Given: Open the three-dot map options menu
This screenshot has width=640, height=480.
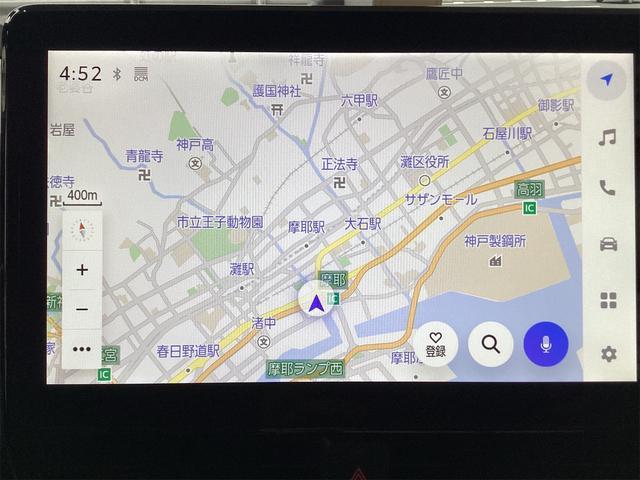Looking at the screenshot, I should coord(82,349).
